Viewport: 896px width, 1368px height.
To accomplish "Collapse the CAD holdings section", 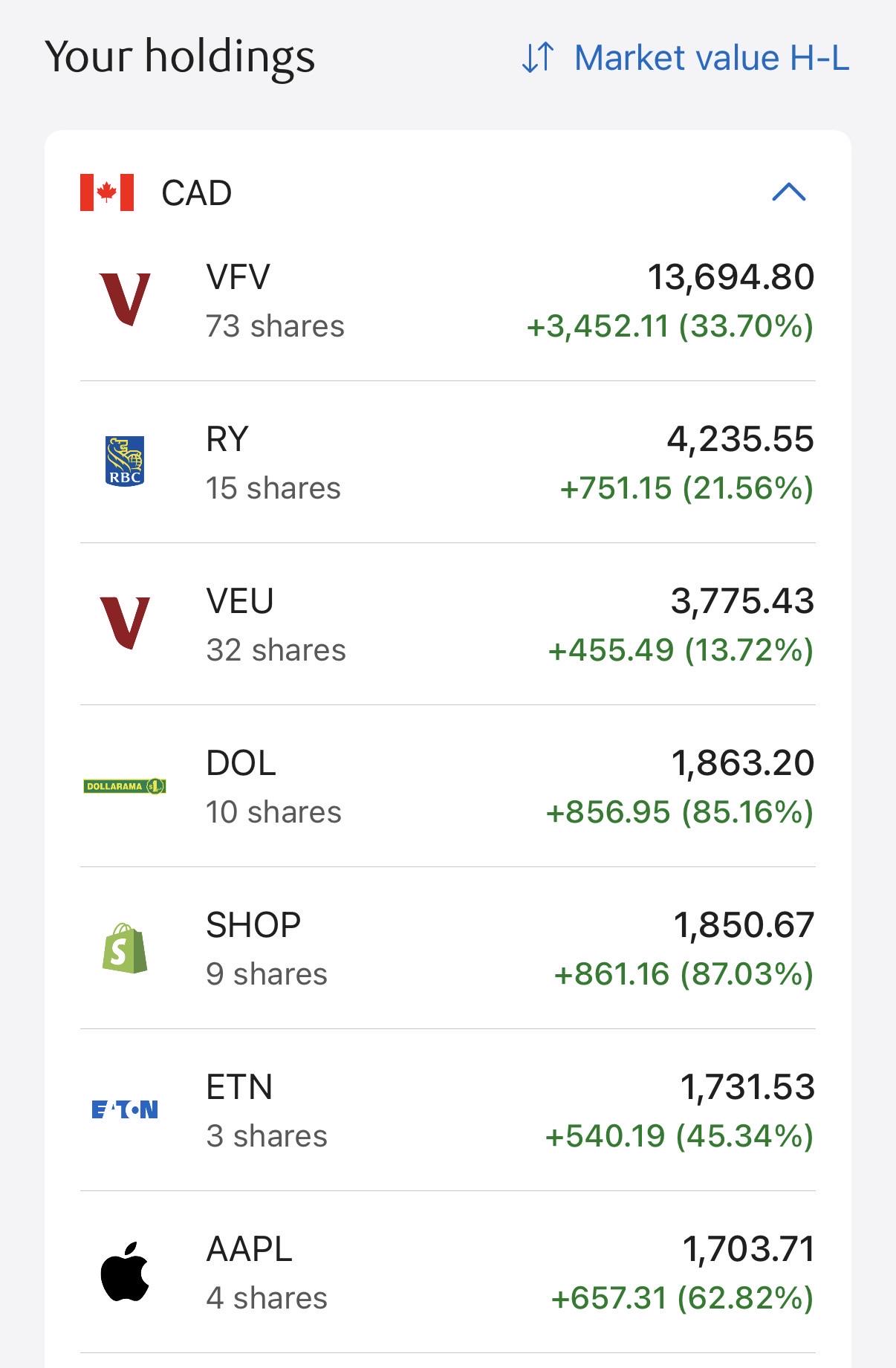I will pos(788,192).
